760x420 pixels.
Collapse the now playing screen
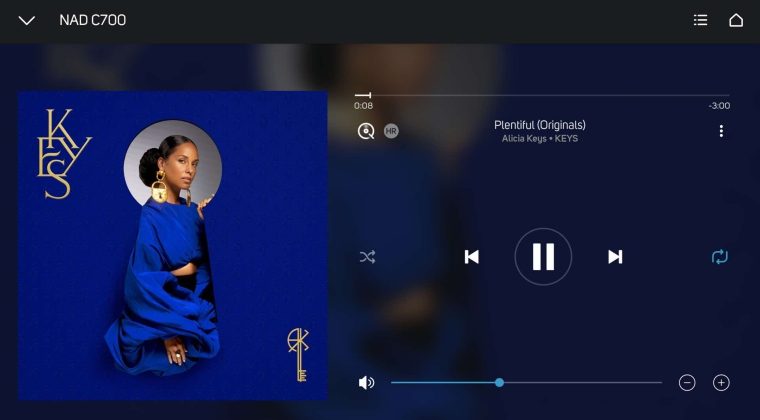pyautogui.click(x=27, y=21)
